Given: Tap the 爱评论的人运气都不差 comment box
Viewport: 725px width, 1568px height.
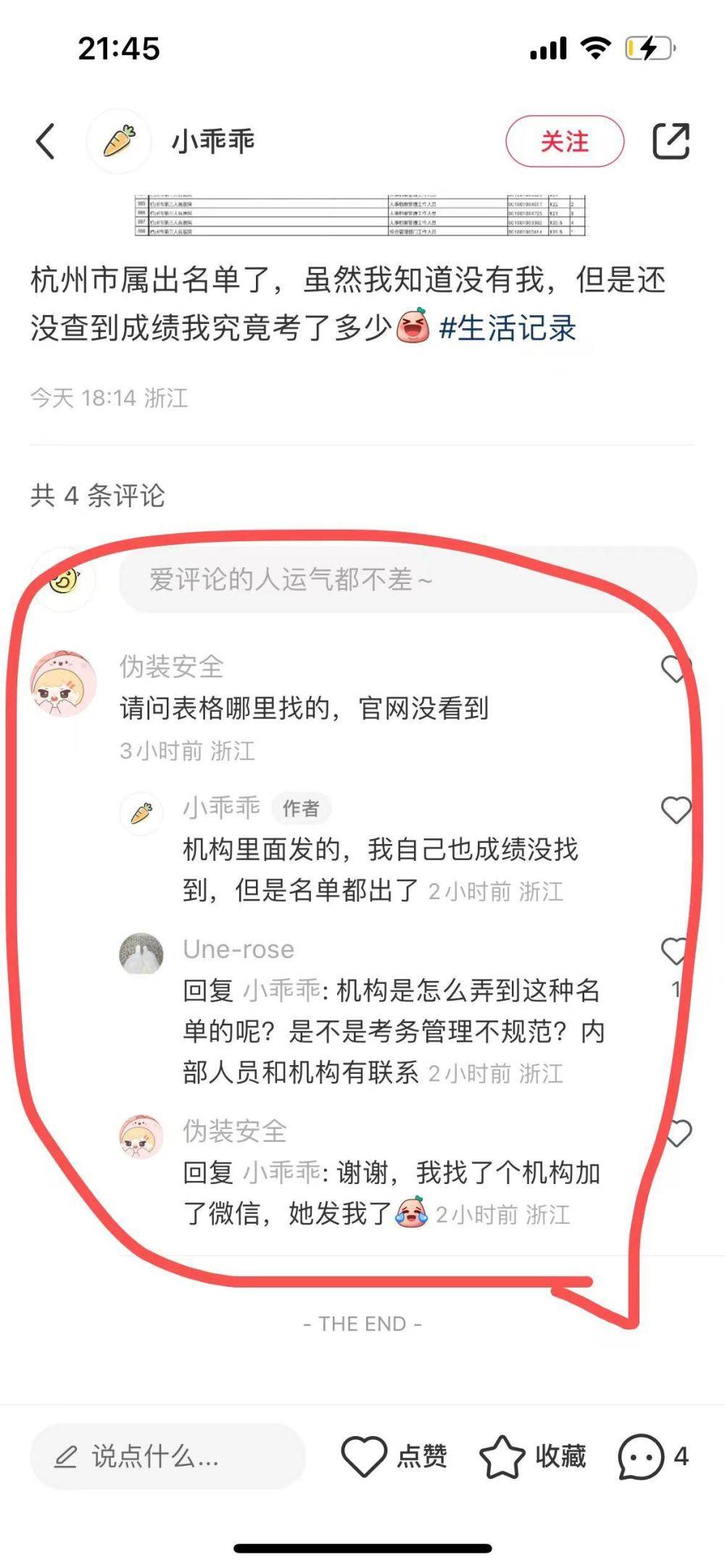Looking at the screenshot, I should coord(406,580).
